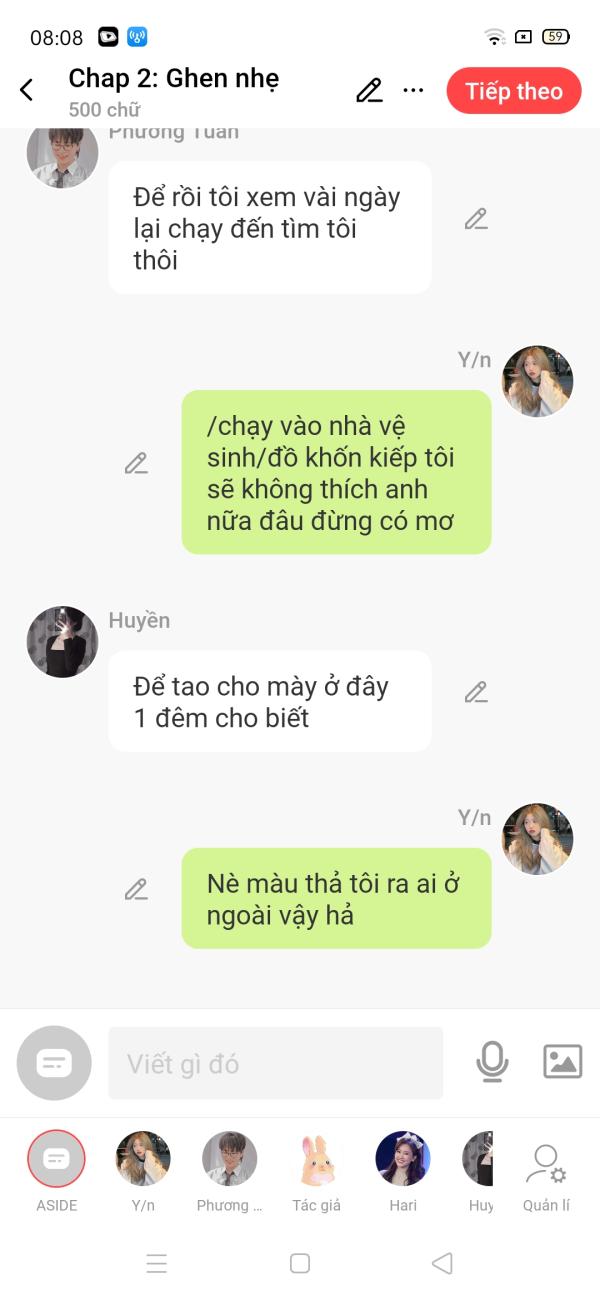Tap the microphone icon to record voice
This screenshot has height=1300, width=600.
[x=491, y=1061]
